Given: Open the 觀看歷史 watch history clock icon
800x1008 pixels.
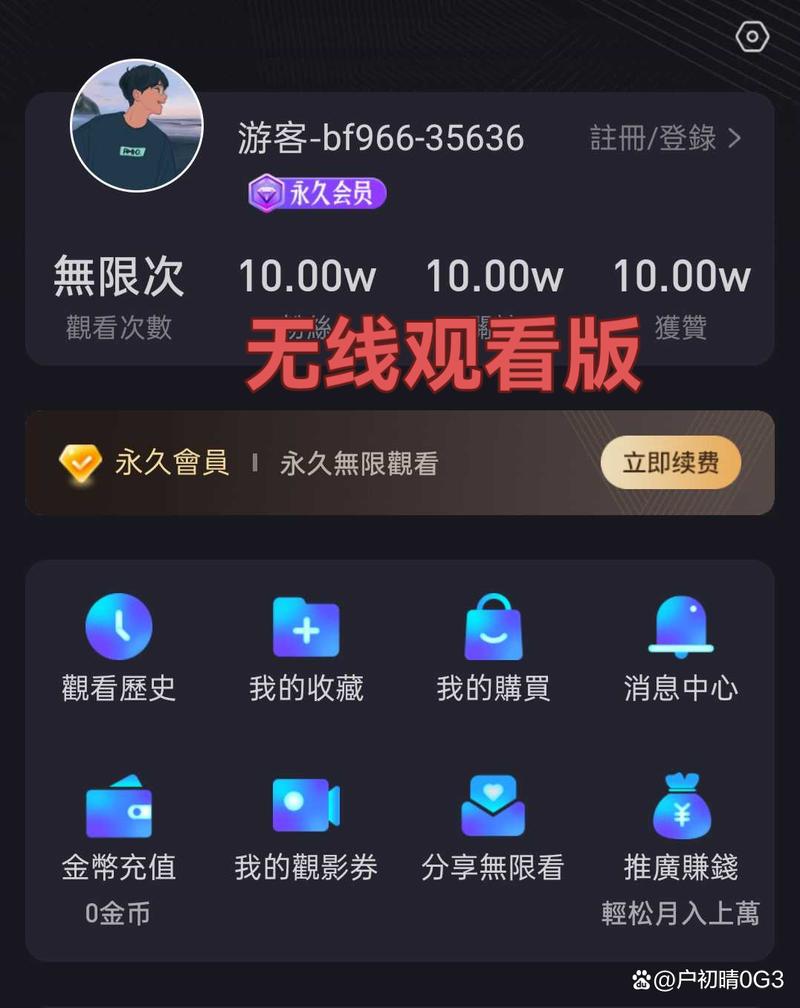Looking at the screenshot, I should click(120, 625).
